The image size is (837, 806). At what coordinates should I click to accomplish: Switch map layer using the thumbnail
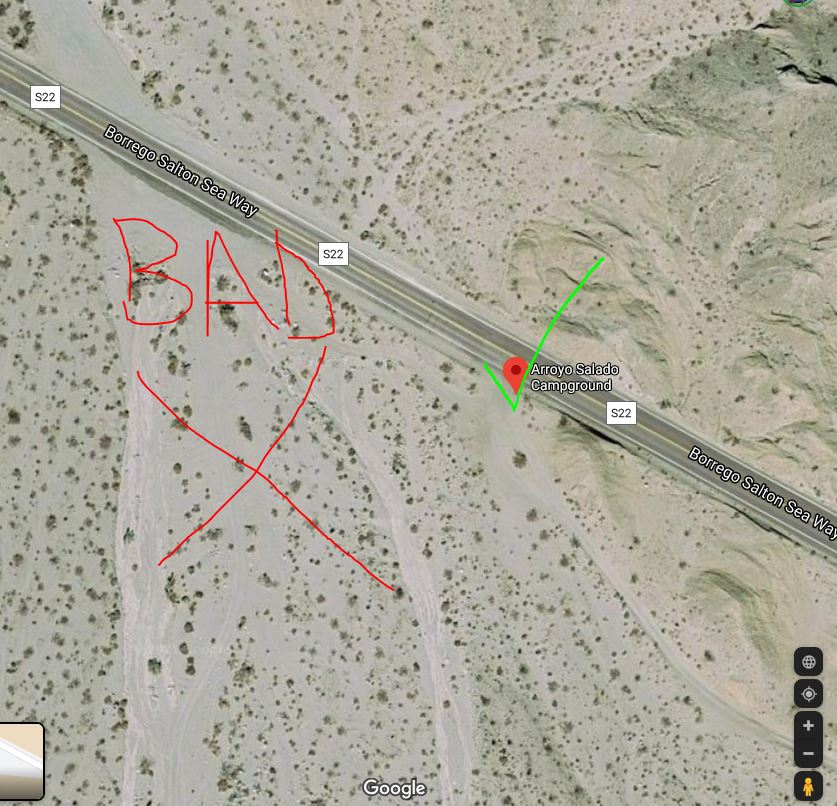coord(21,762)
